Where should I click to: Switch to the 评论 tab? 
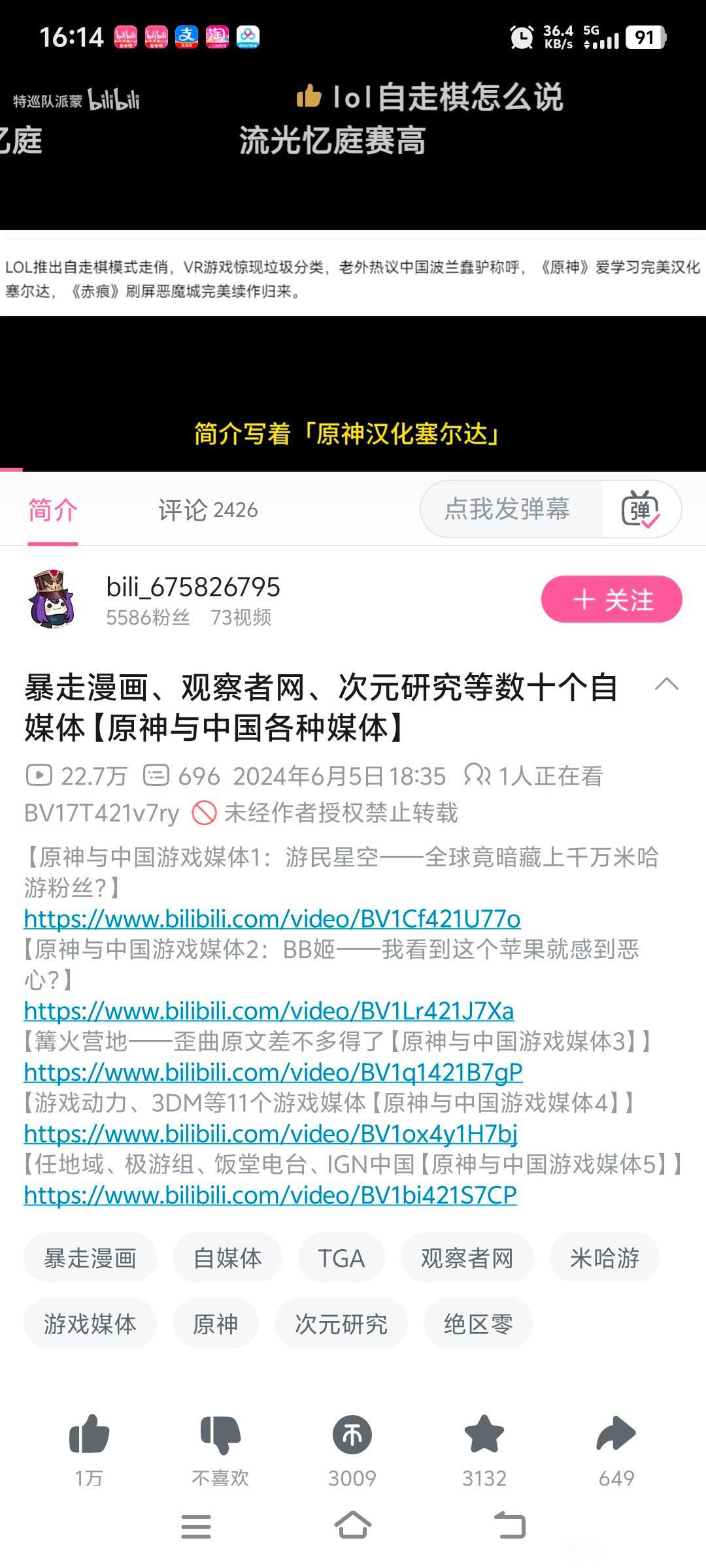click(208, 510)
